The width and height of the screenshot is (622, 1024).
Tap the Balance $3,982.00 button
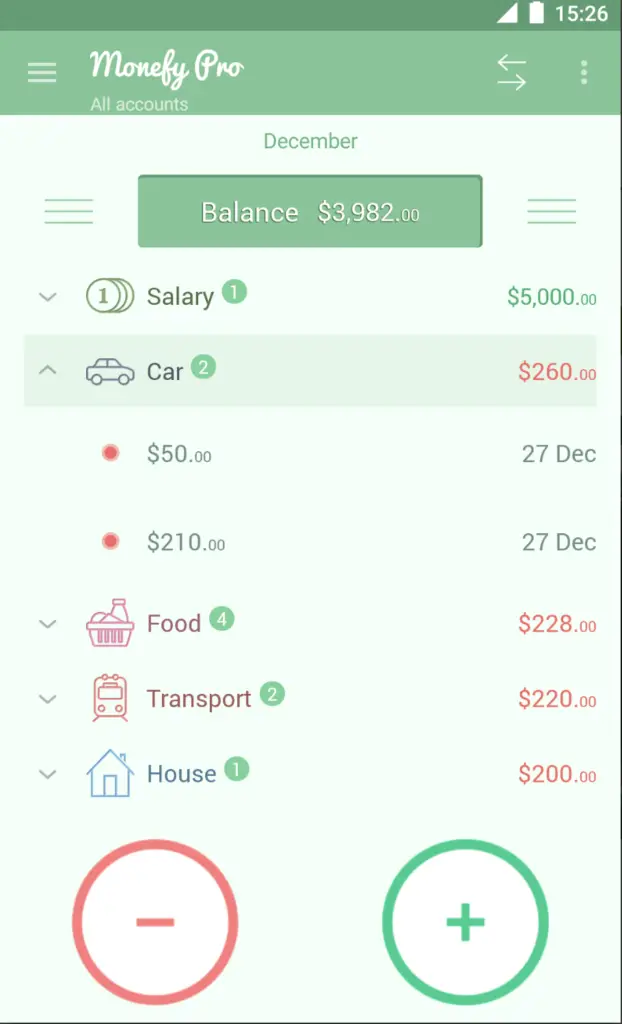click(x=310, y=211)
